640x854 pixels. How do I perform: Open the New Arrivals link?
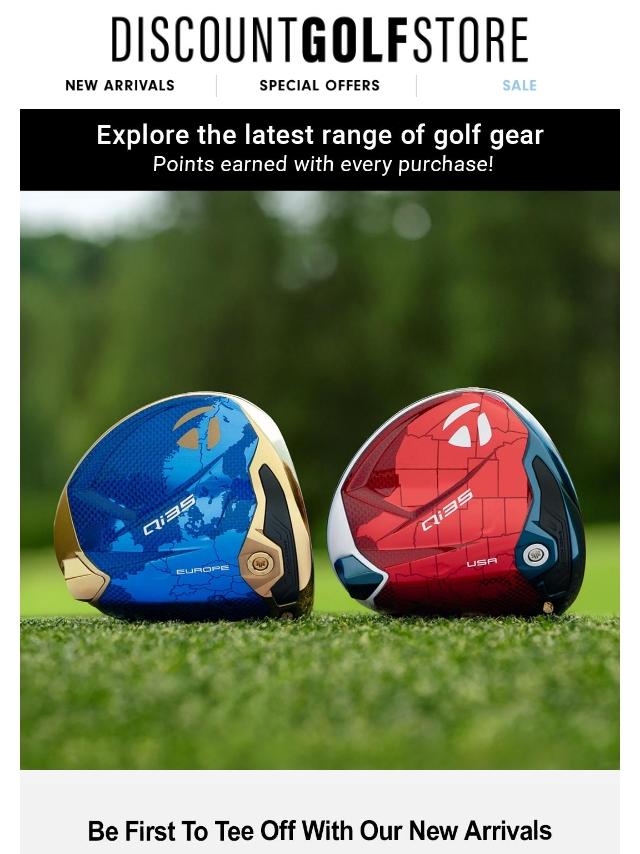pos(120,86)
